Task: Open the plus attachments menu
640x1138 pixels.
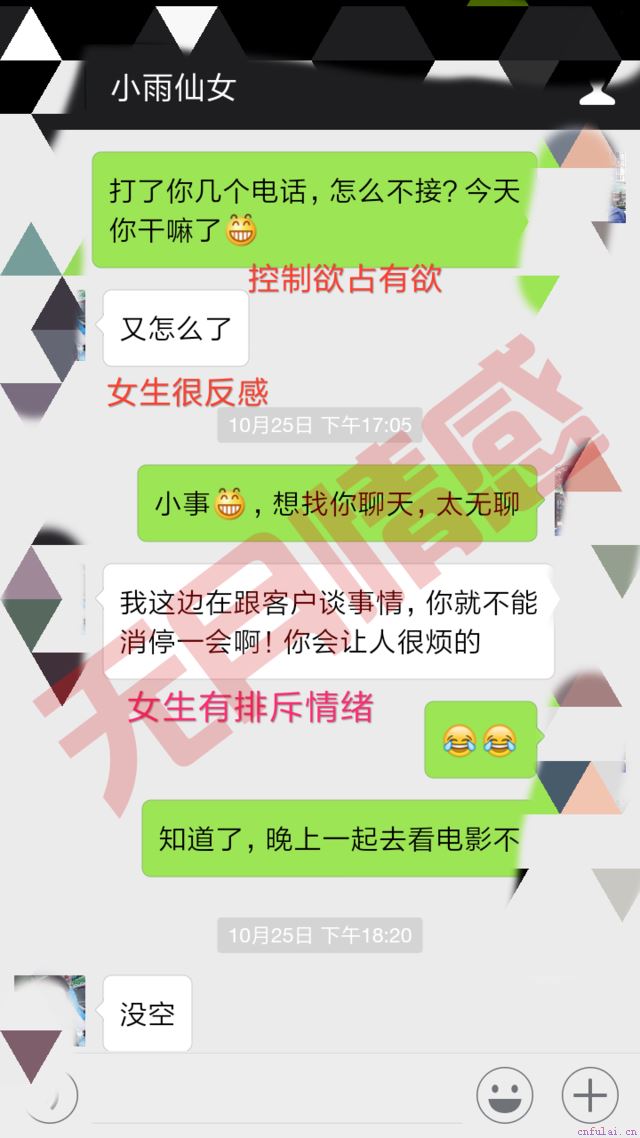Action: (589, 1096)
